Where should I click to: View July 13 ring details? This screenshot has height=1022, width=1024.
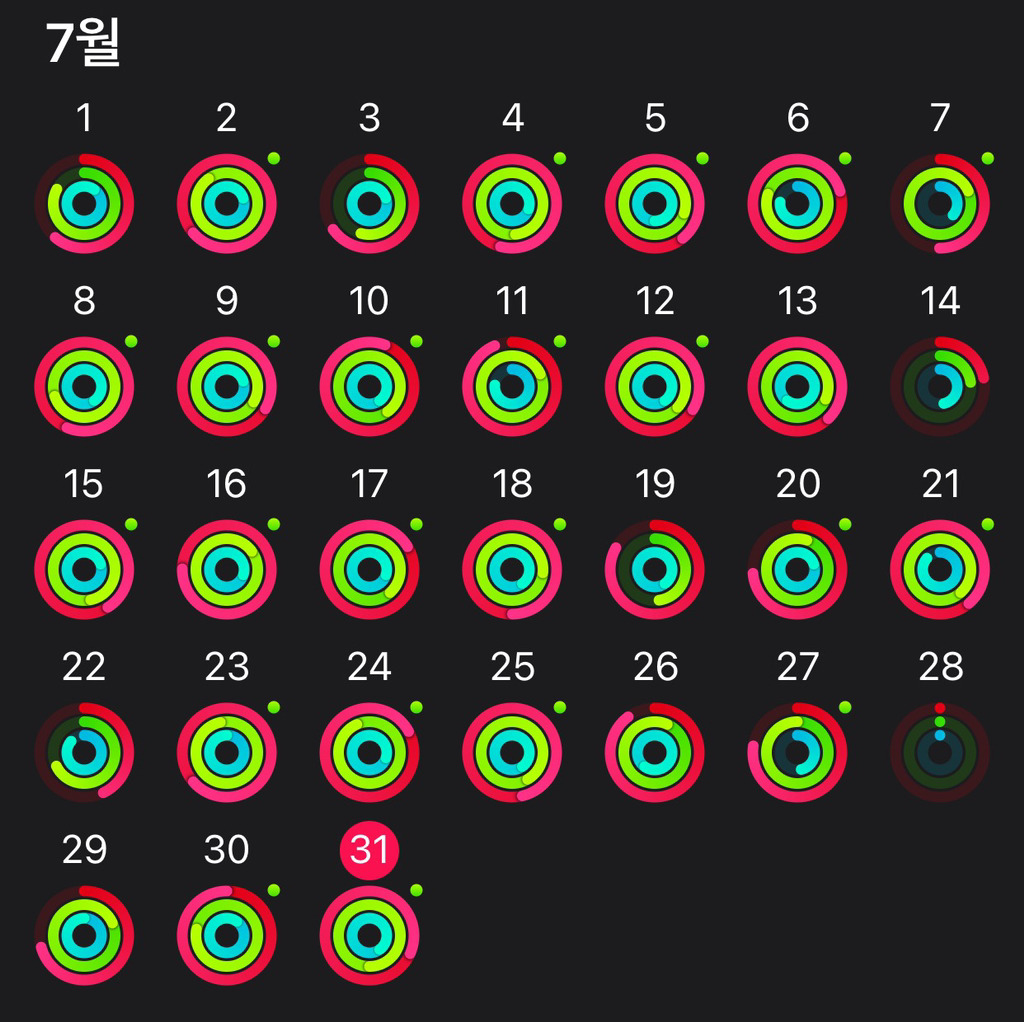pyautogui.click(x=797, y=387)
